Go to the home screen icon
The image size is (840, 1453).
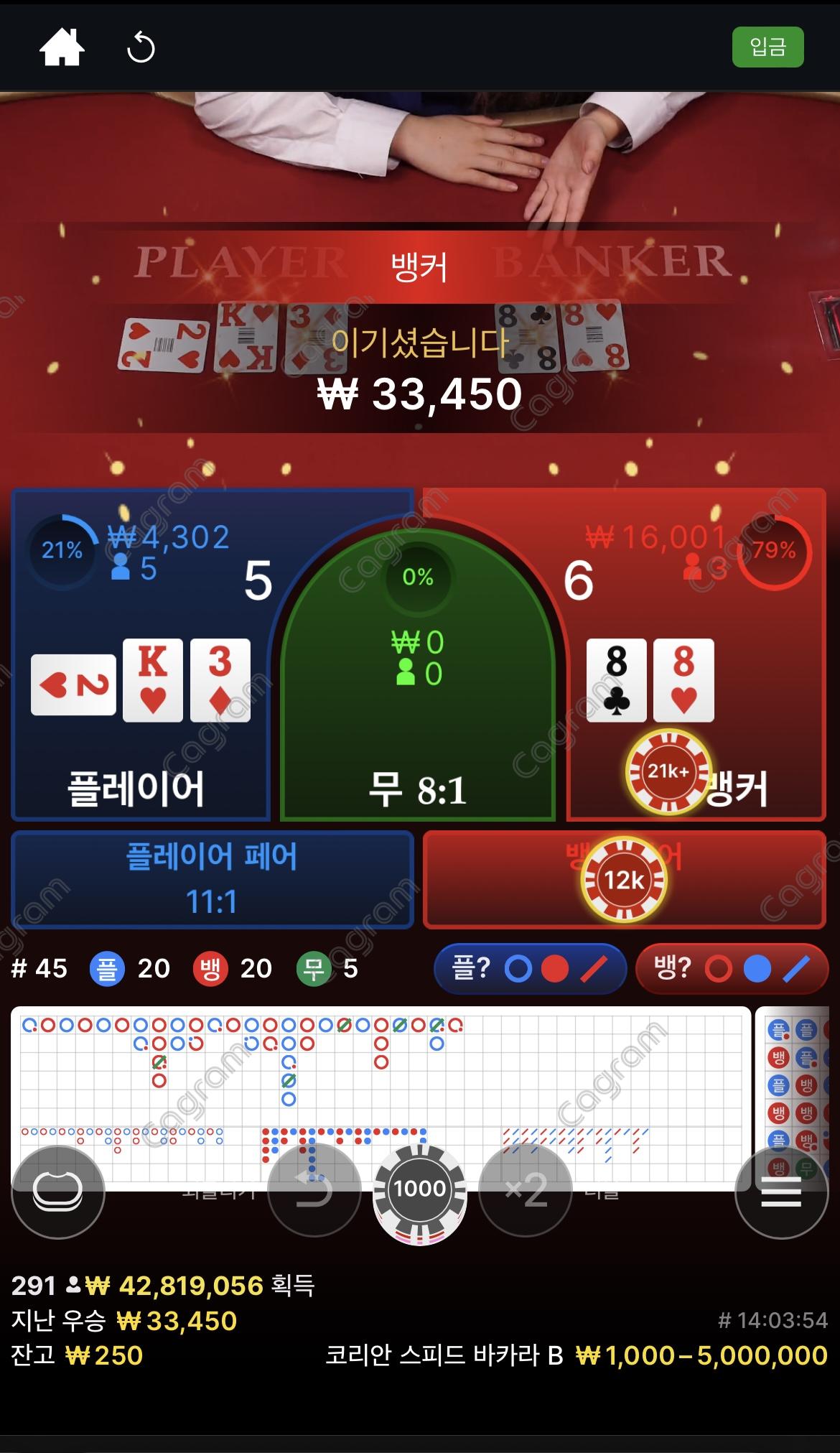click(x=62, y=48)
